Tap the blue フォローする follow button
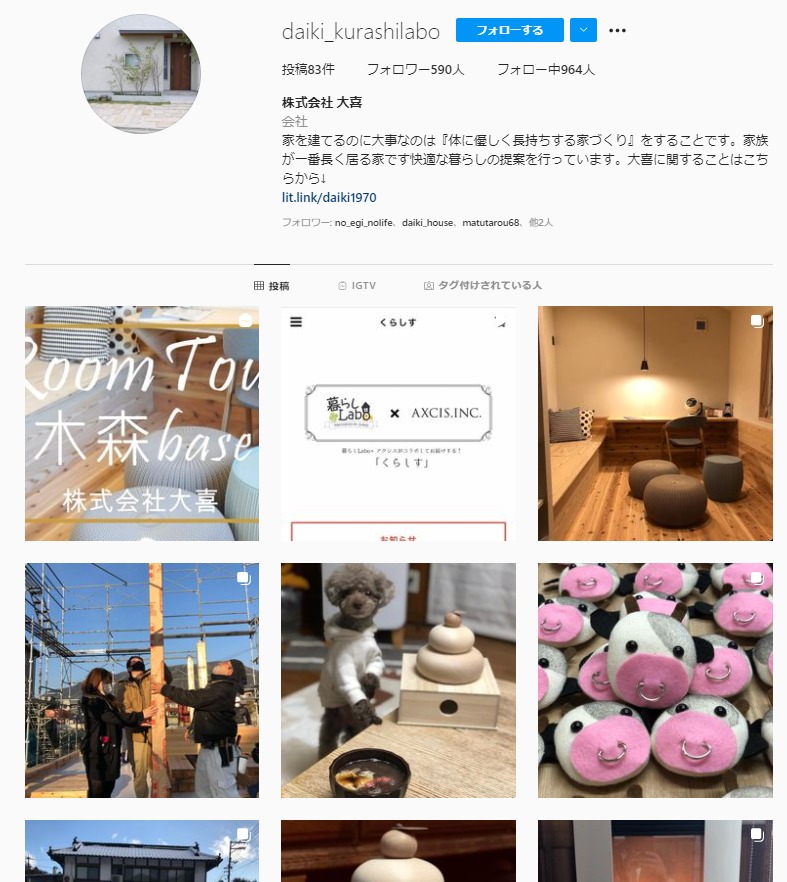This screenshot has height=882, width=787. pyautogui.click(x=509, y=30)
